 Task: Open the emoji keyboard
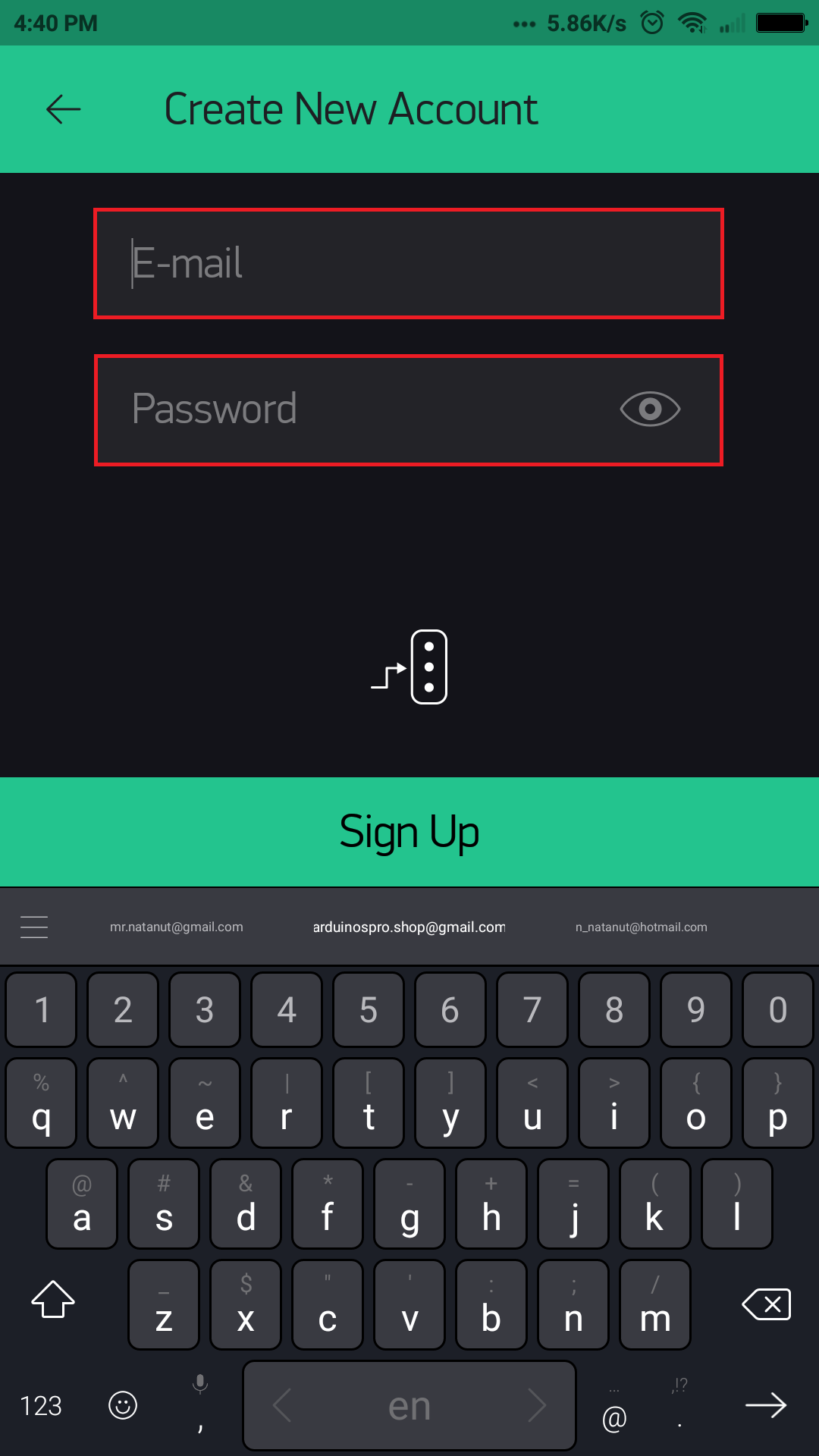click(x=123, y=1405)
